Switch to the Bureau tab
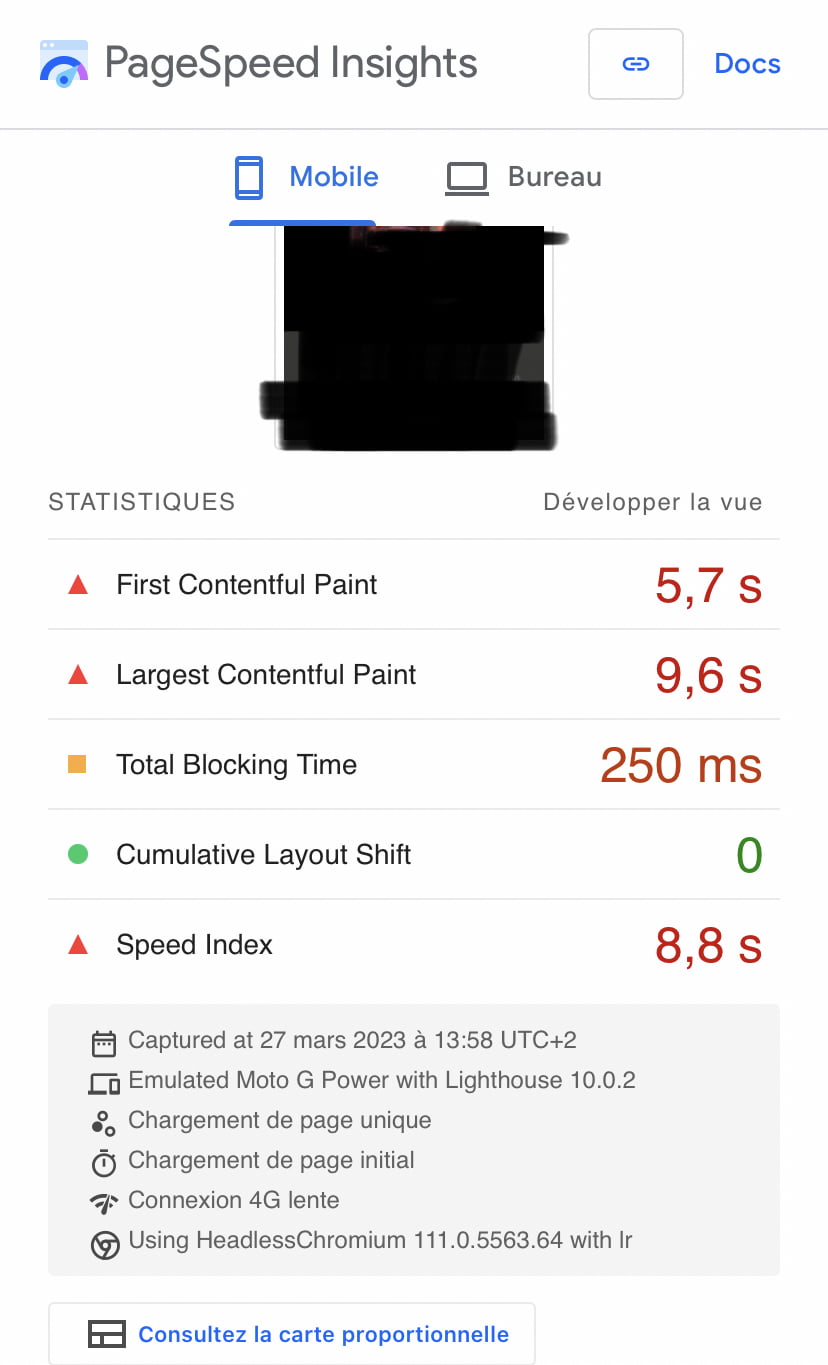828x1365 pixels. click(524, 178)
